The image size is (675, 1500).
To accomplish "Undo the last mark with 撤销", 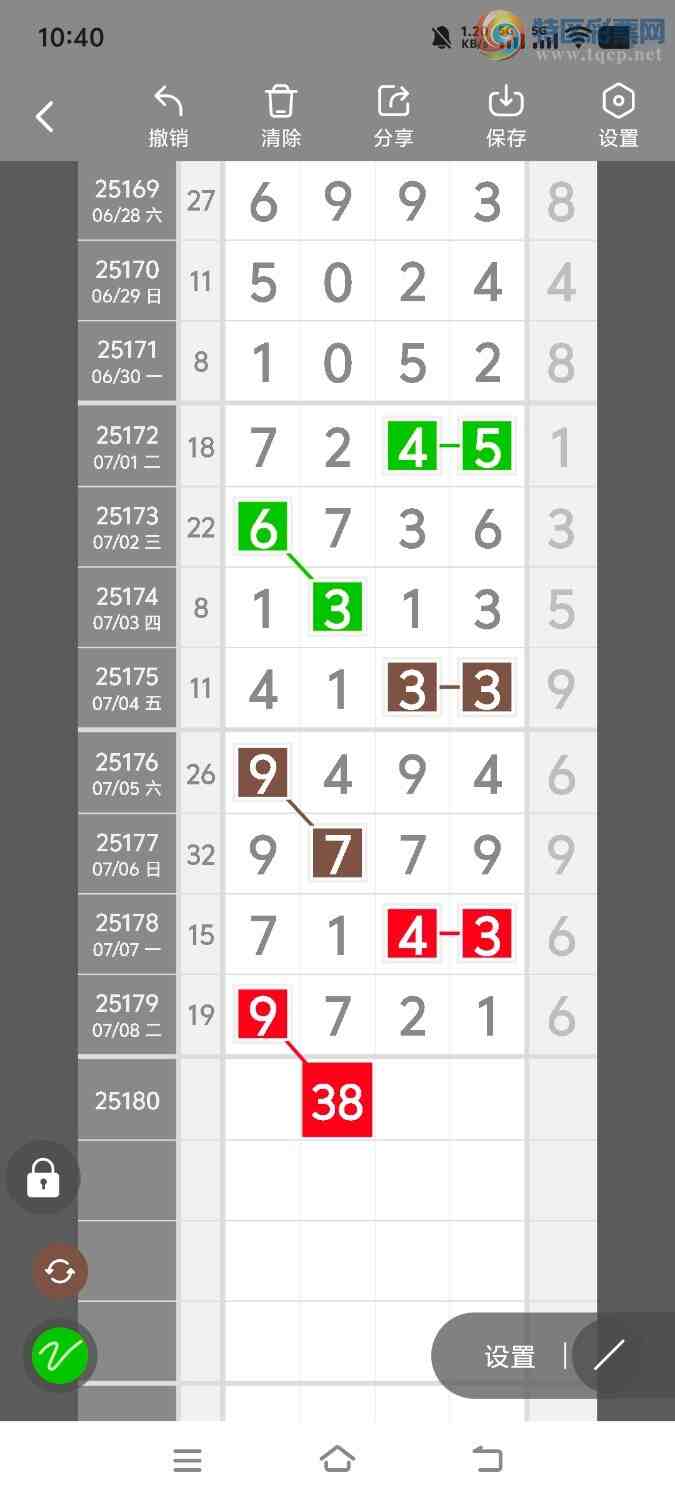I will (x=168, y=117).
